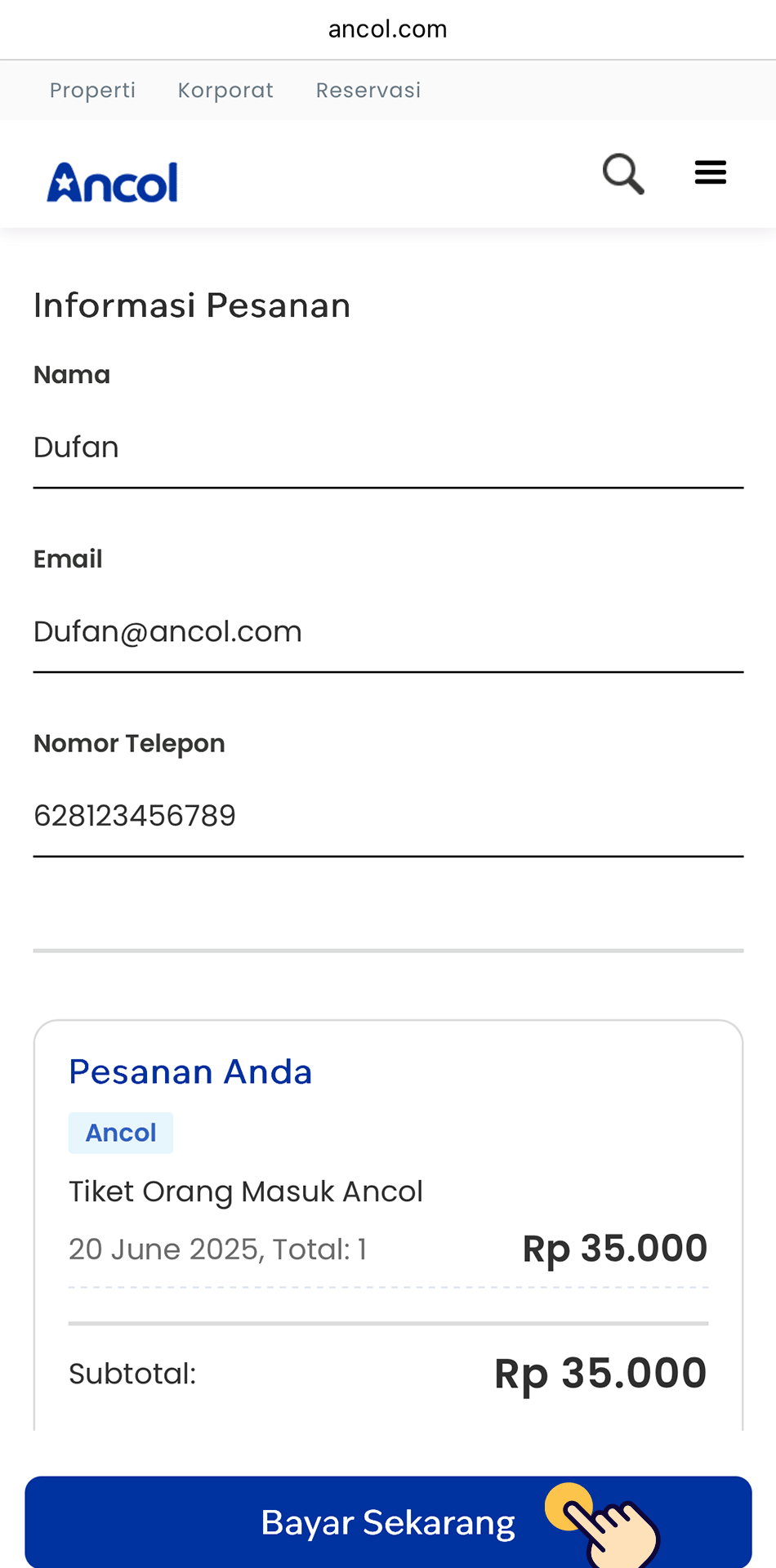
Task: Edit the Nama field
Action: [x=388, y=448]
